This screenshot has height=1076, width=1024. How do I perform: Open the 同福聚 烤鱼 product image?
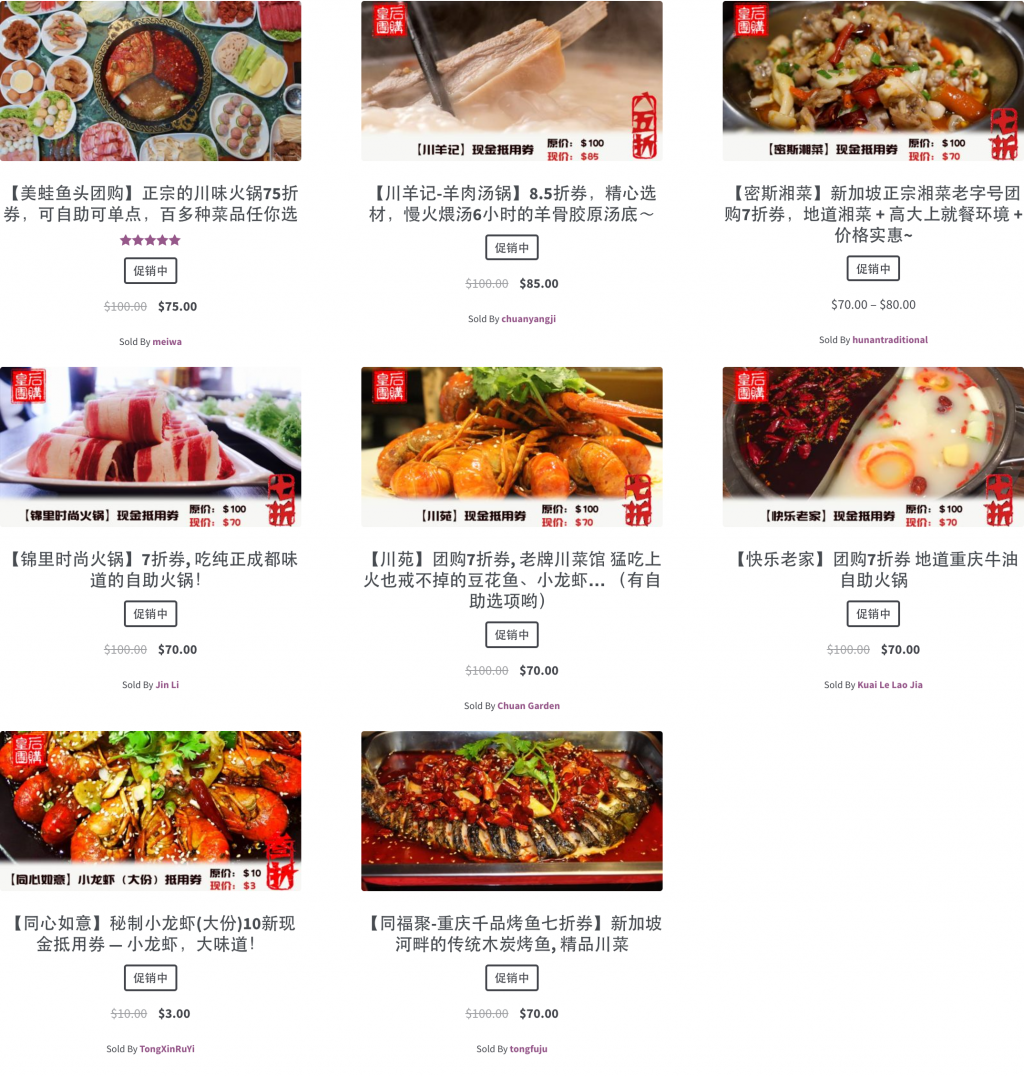pyautogui.click(x=511, y=810)
